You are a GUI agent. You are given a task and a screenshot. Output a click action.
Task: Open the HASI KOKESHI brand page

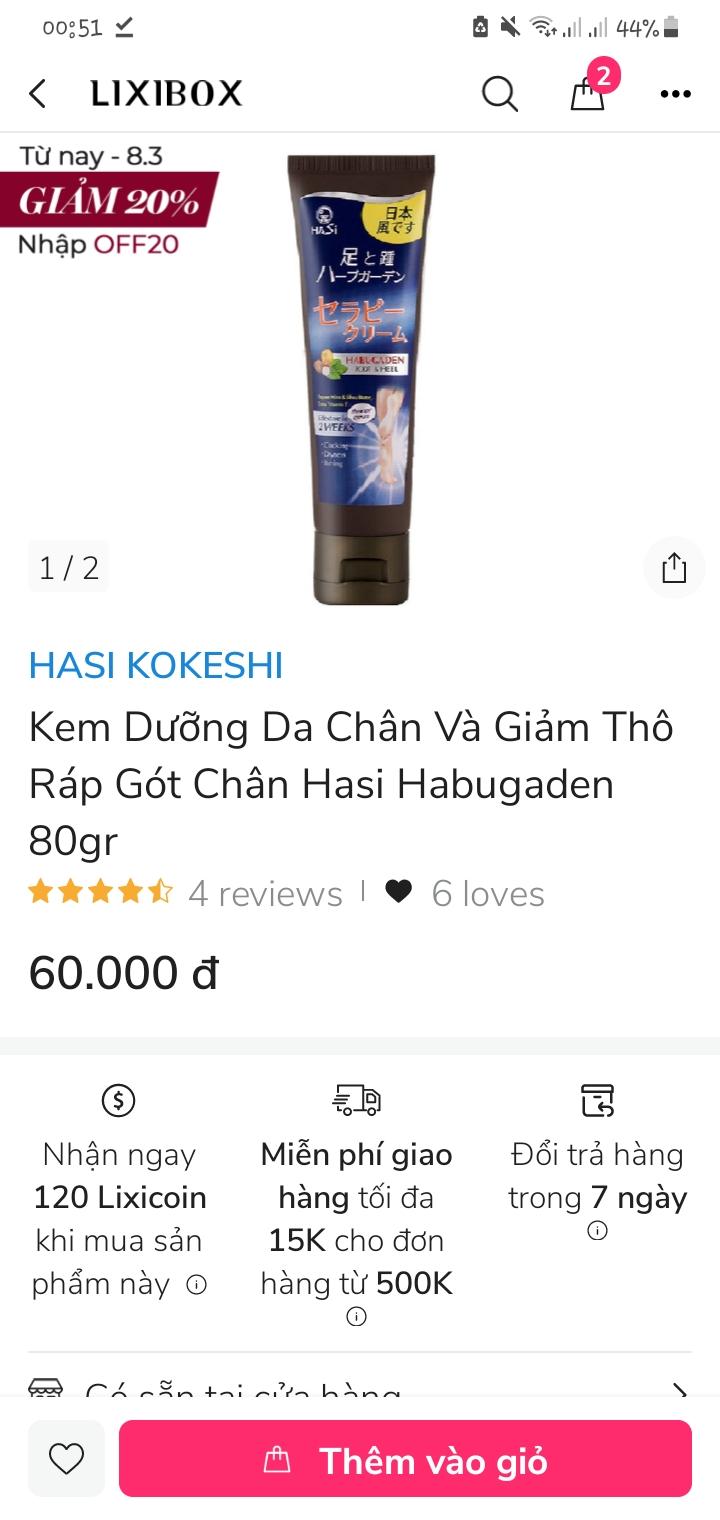point(156,665)
